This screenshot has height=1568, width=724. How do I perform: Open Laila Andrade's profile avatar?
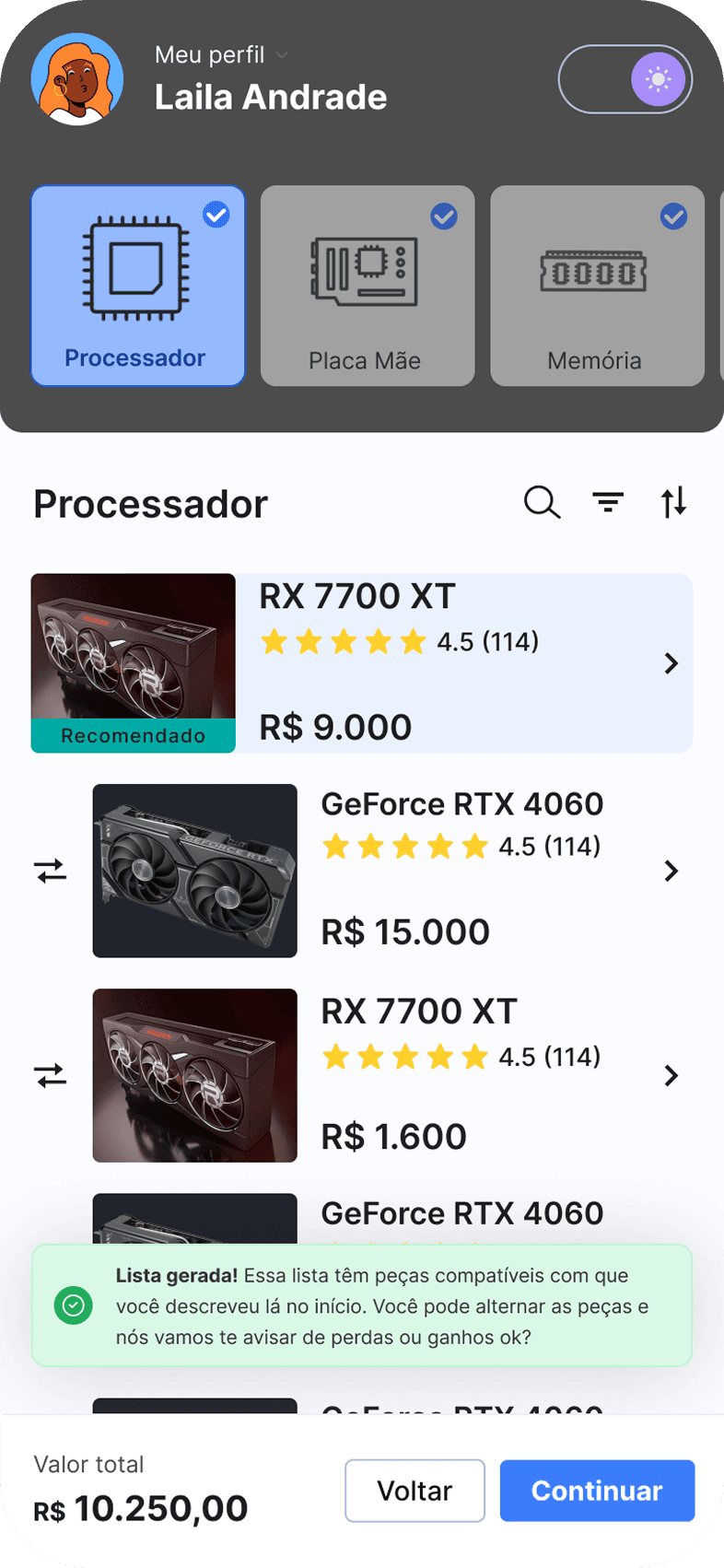click(x=77, y=79)
